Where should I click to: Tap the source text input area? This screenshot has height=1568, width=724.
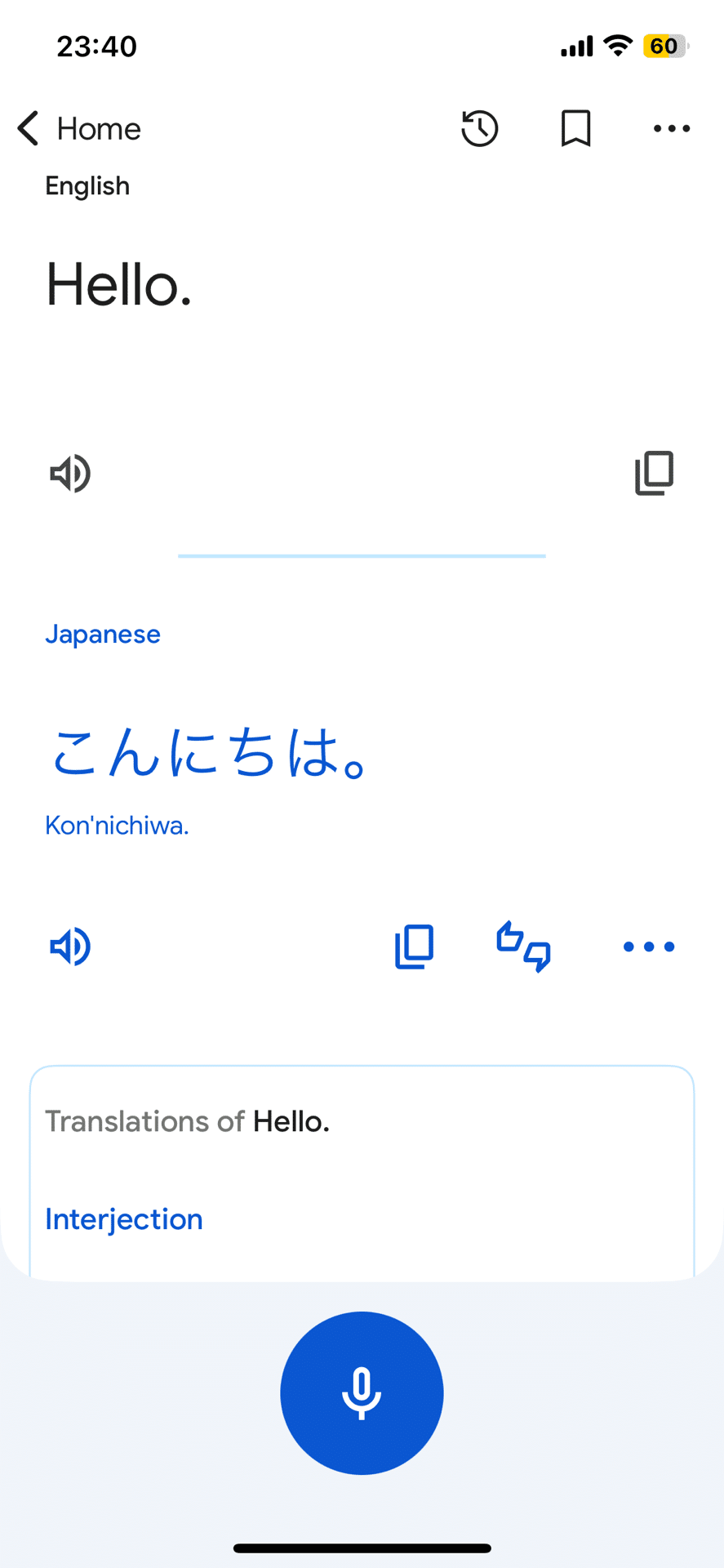119,286
